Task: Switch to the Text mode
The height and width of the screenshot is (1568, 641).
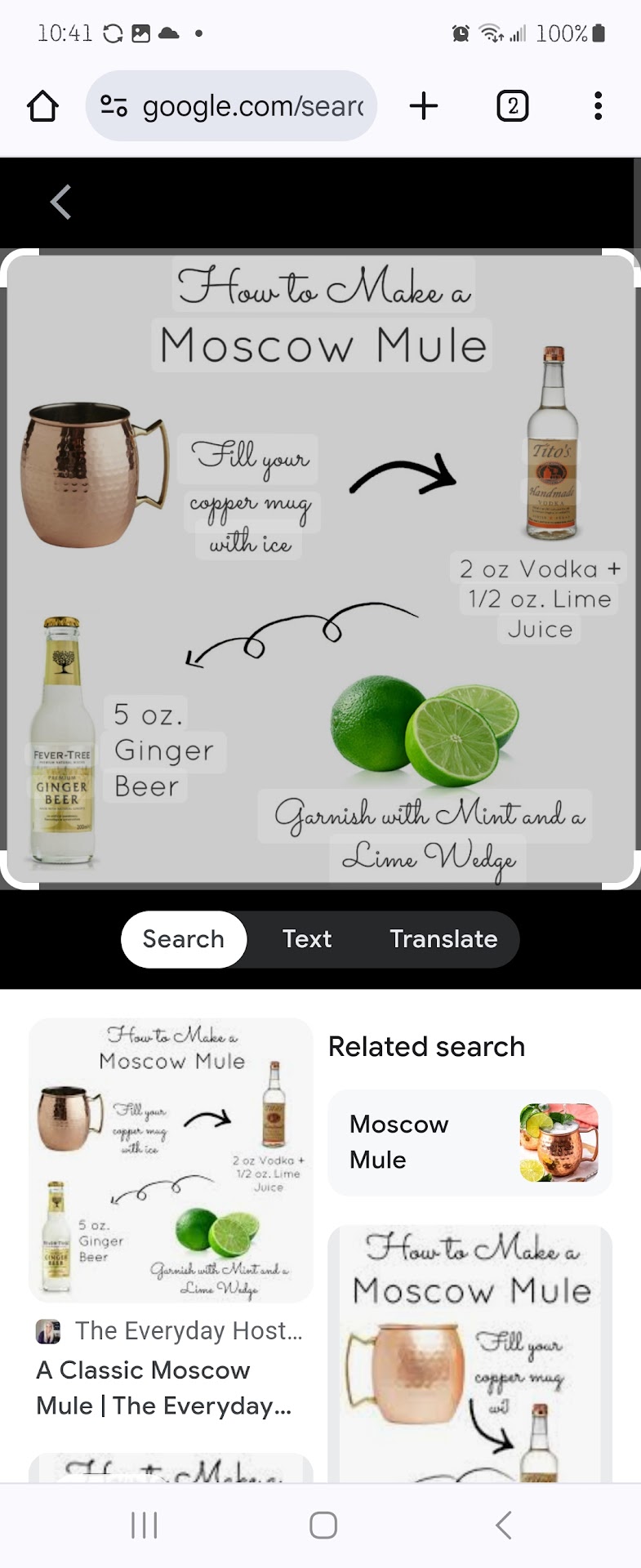Action: [307, 939]
